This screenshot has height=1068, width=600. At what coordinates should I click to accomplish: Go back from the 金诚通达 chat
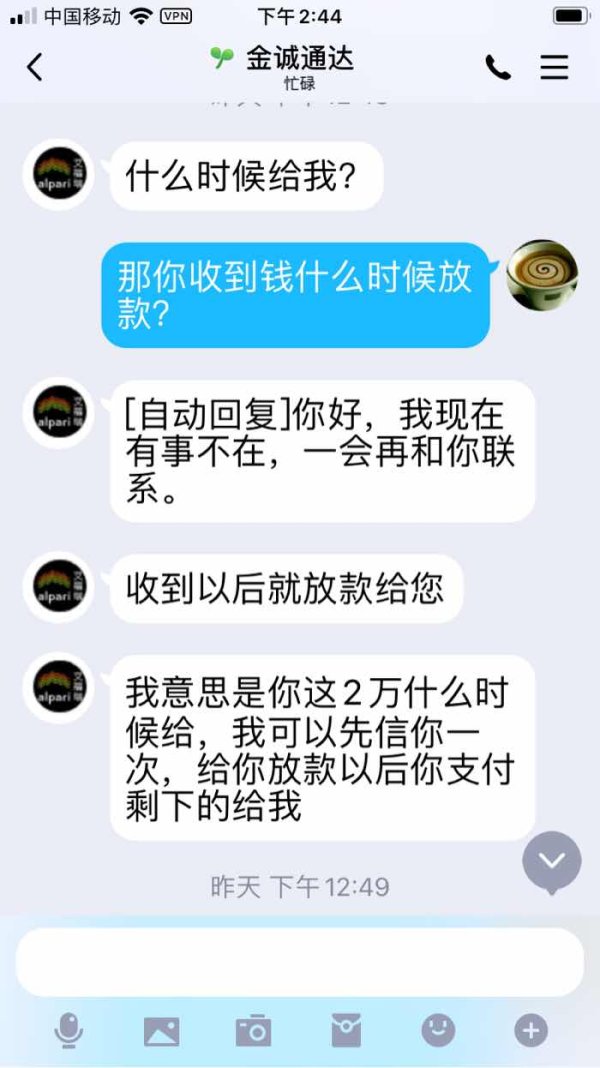coord(34,67)
